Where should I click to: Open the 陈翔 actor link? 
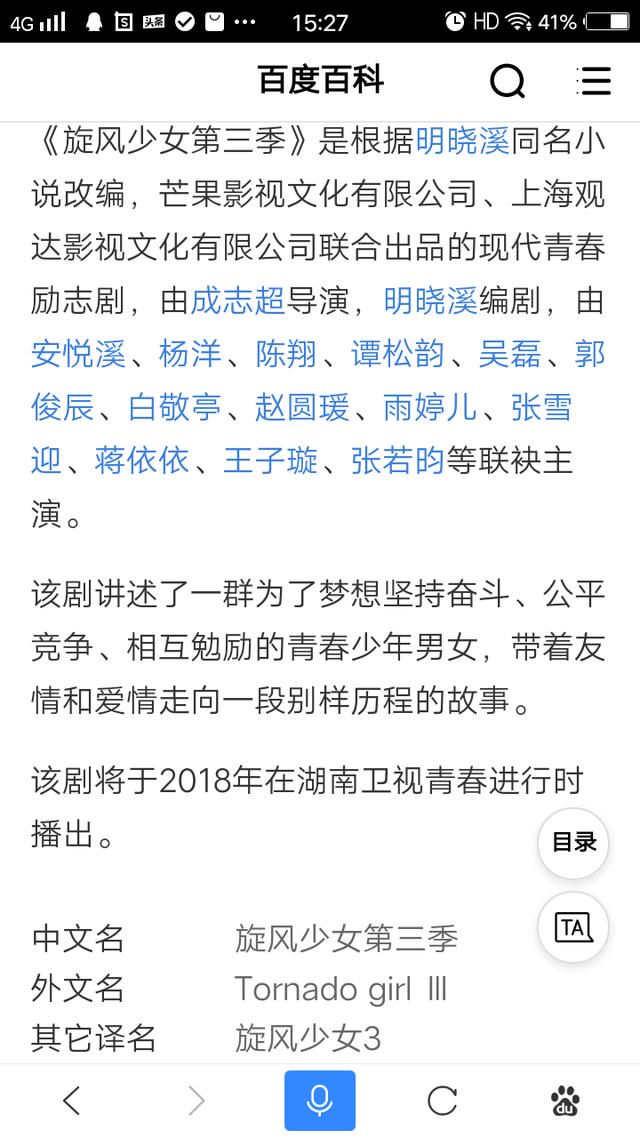pos(287,354)
